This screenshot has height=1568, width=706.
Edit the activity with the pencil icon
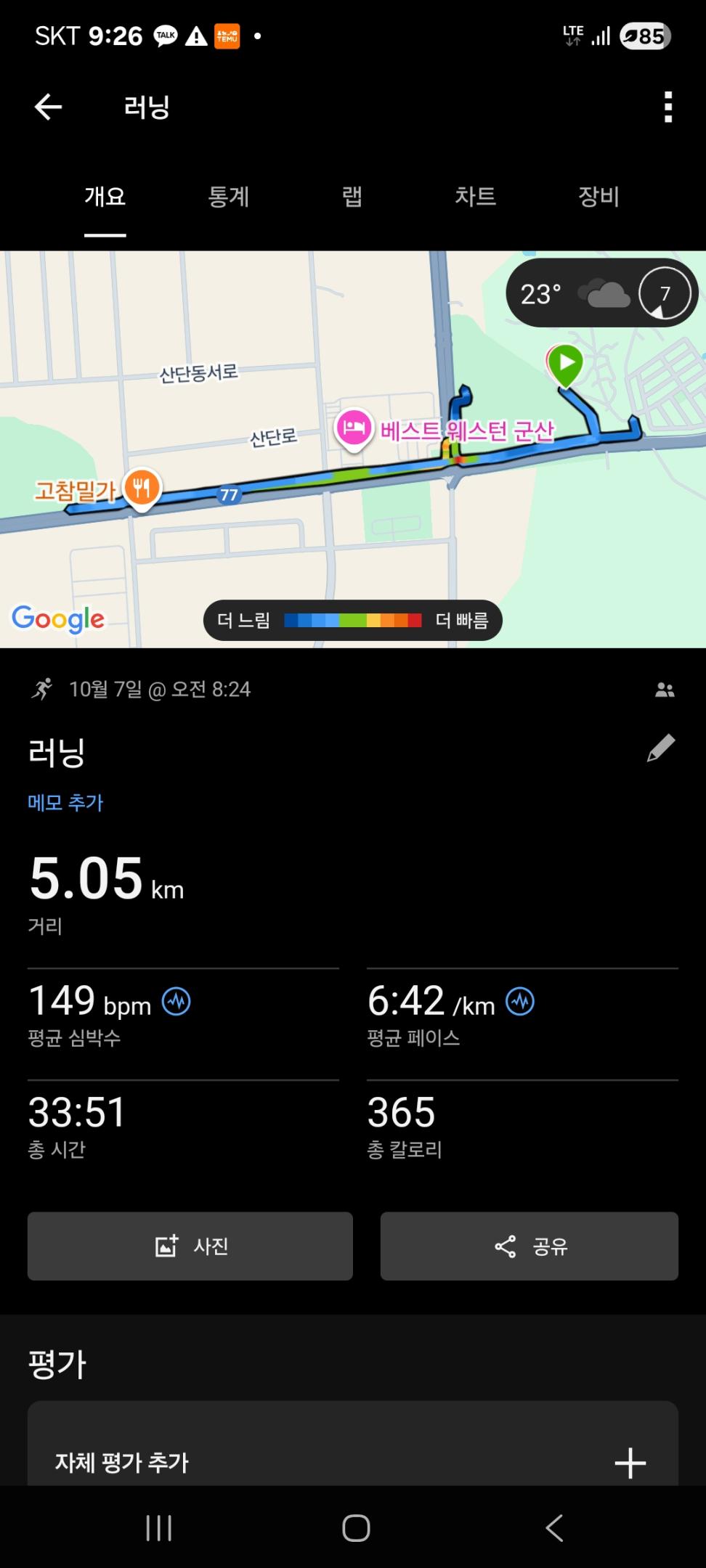click(661, 748)
